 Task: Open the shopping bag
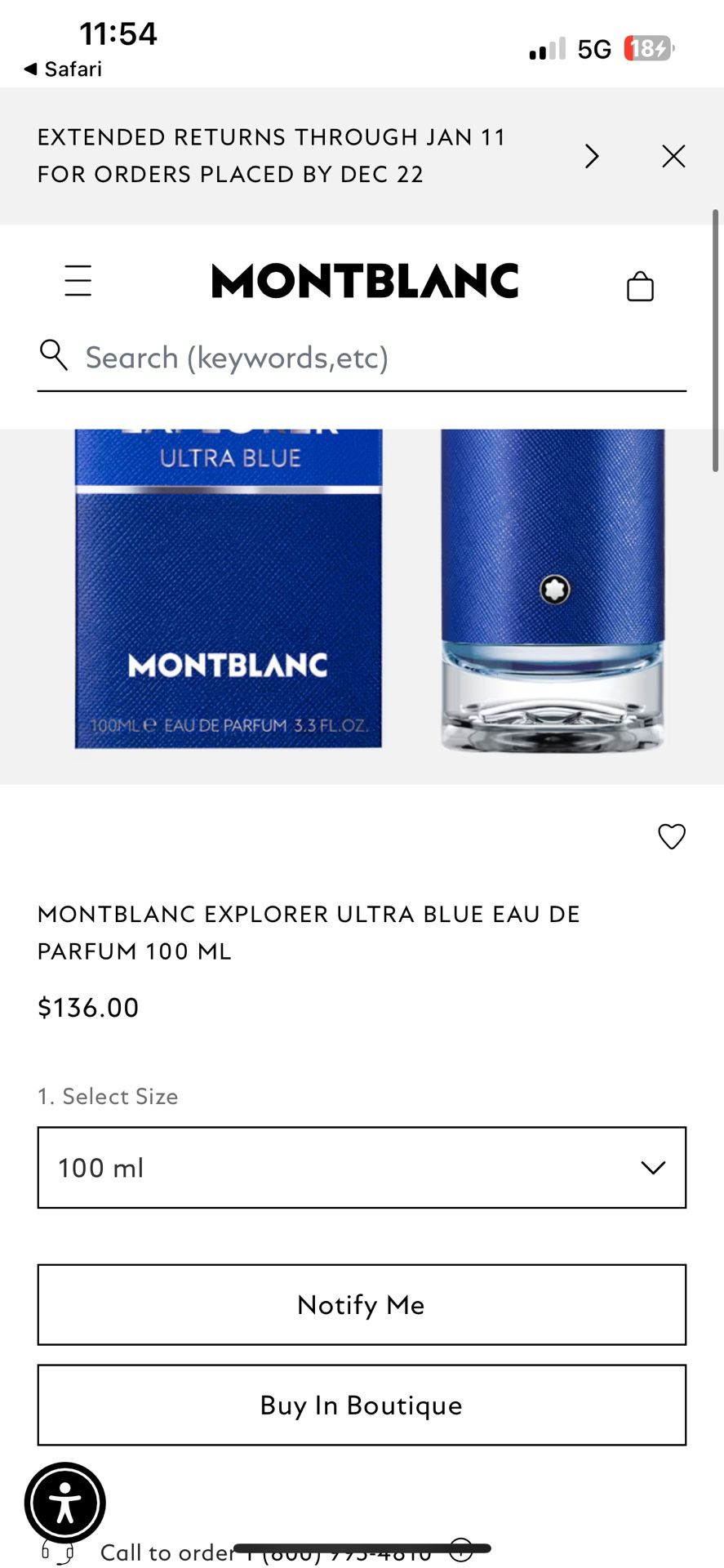click(640, 286)
